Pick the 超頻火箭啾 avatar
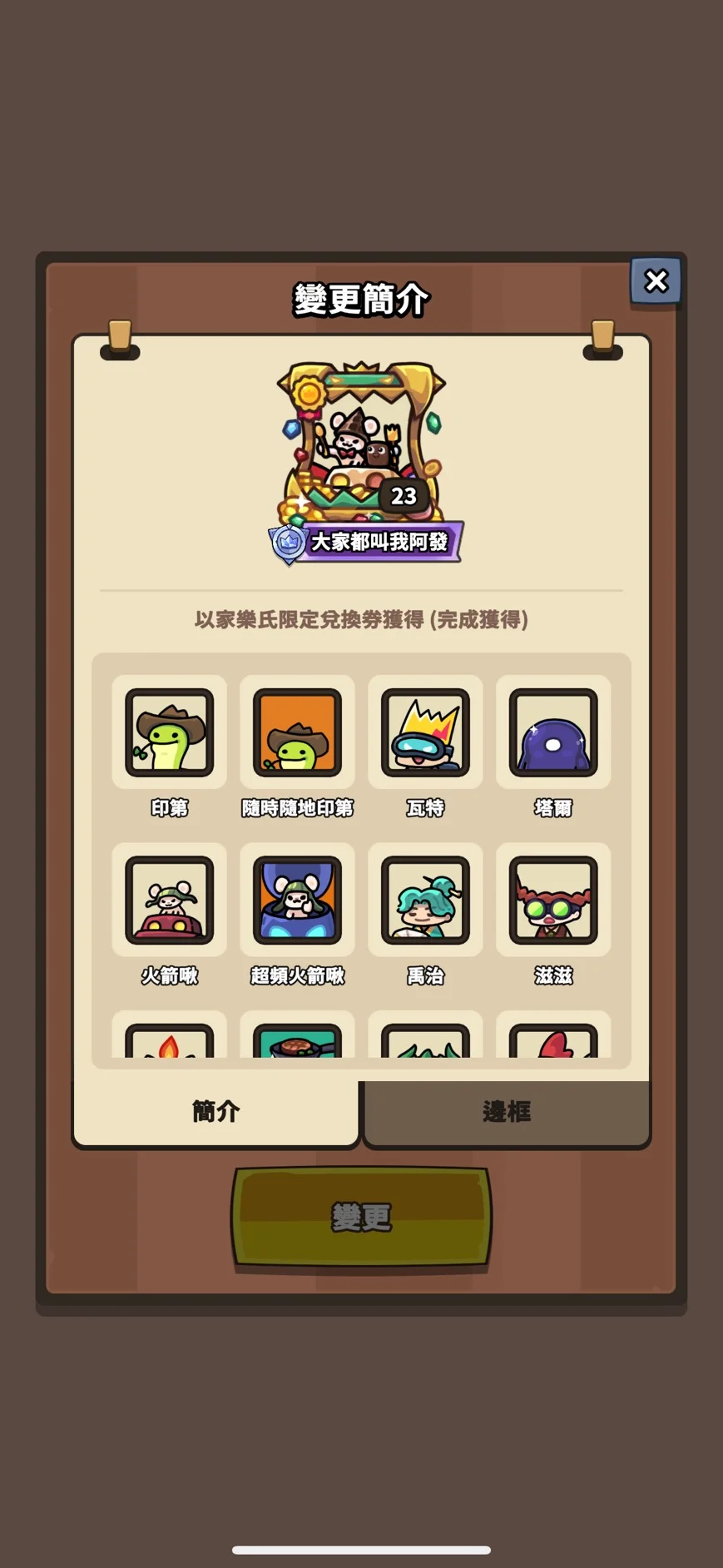 pos(297,900)
